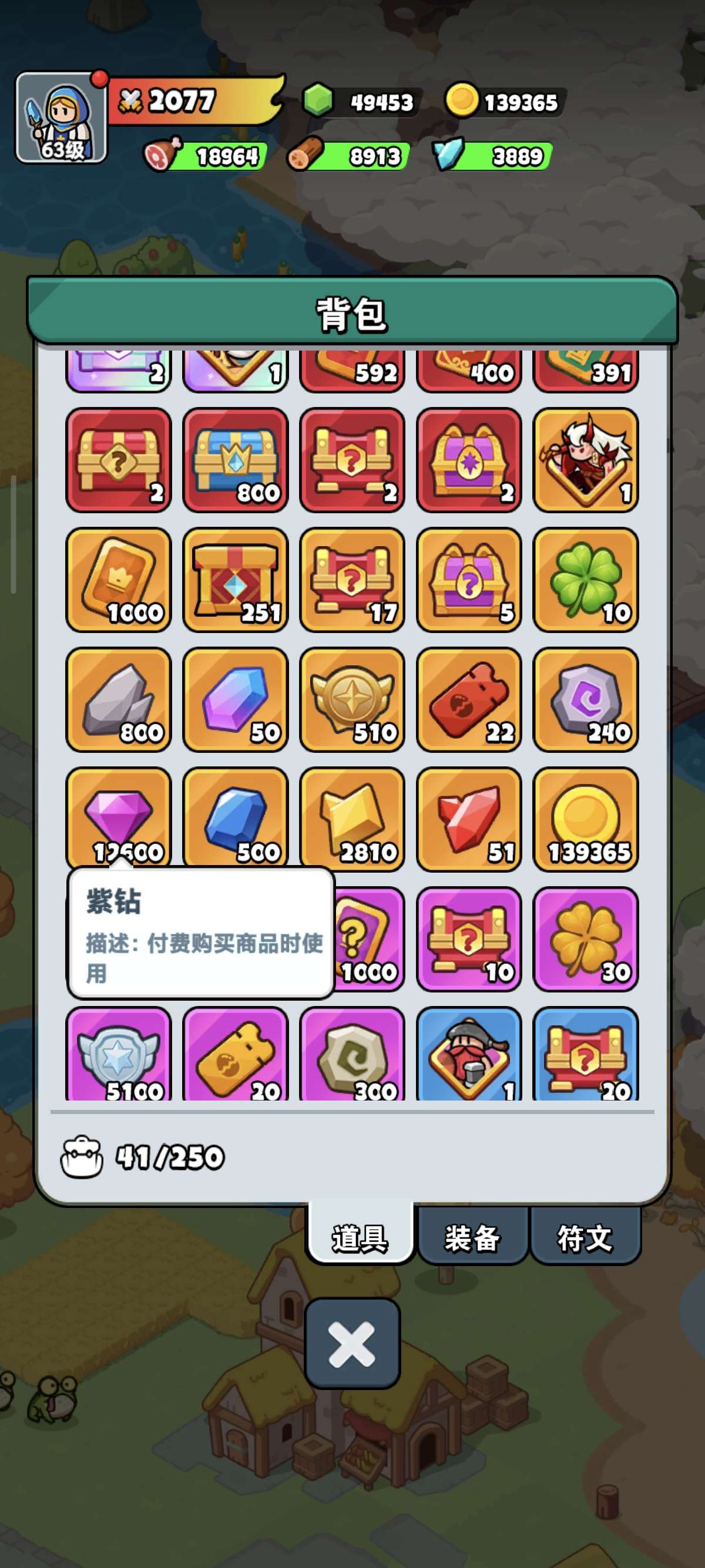The height and width of the screenshot is (1568, 705).
Task: Tap the green four-leaf clover item
Action: click(586, 580)
